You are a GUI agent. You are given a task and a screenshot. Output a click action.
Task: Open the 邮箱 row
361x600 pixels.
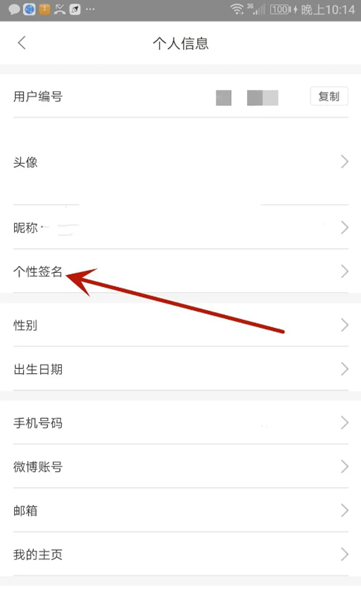(x=181, y=510)
